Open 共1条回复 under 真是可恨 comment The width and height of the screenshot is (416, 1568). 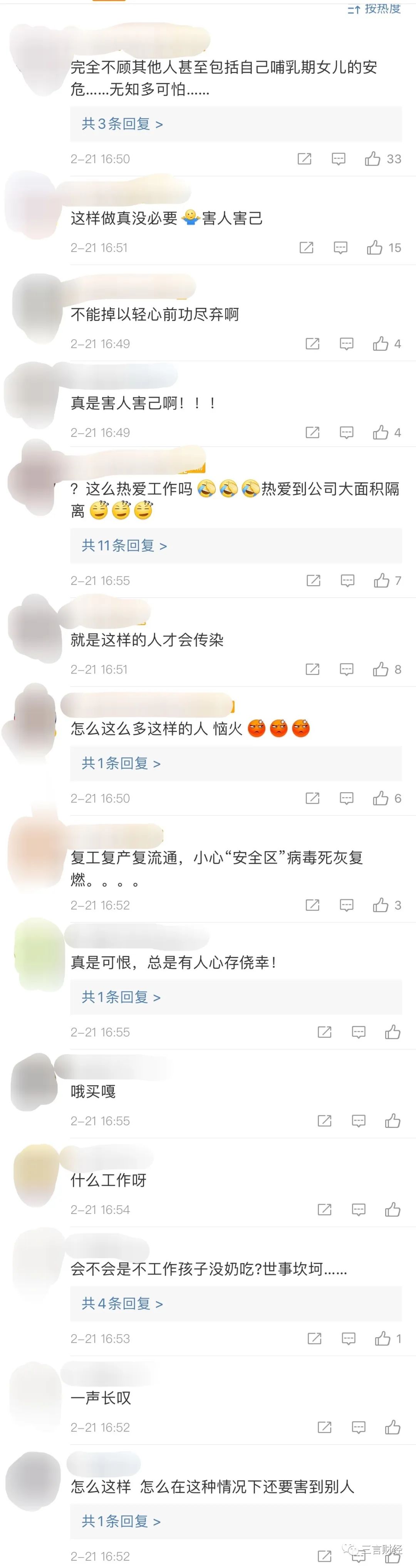[121, 998]
